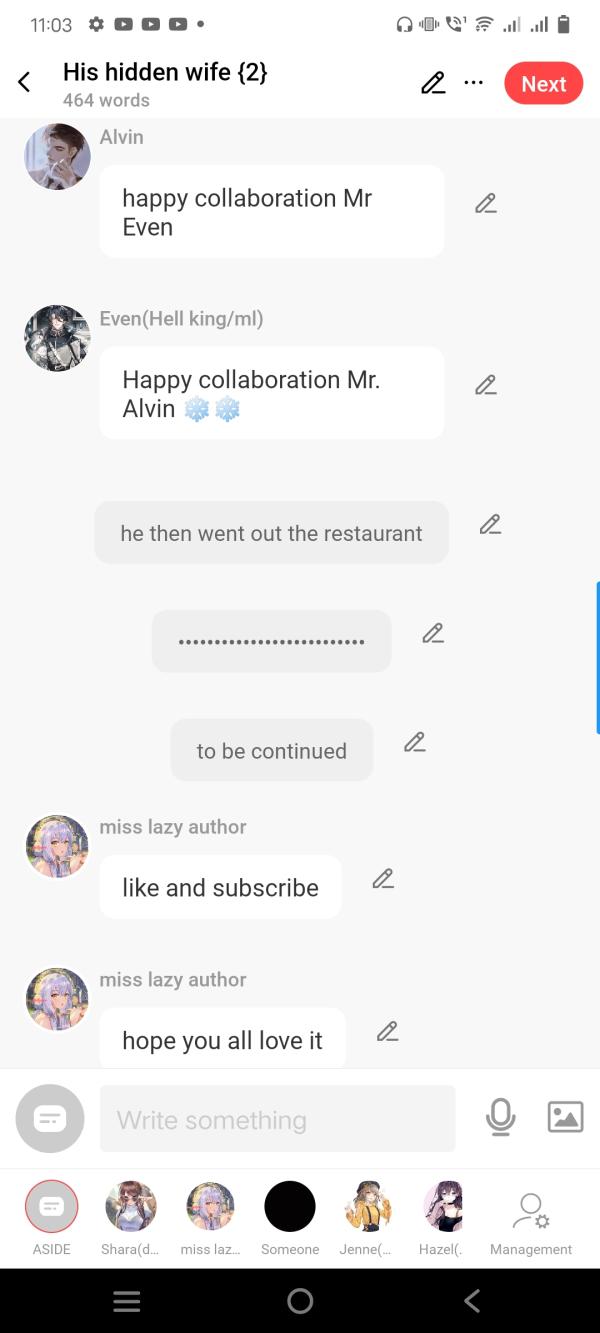Tap the microphone icon for voice input
Screen dimensions: 600x1333
500,1117
